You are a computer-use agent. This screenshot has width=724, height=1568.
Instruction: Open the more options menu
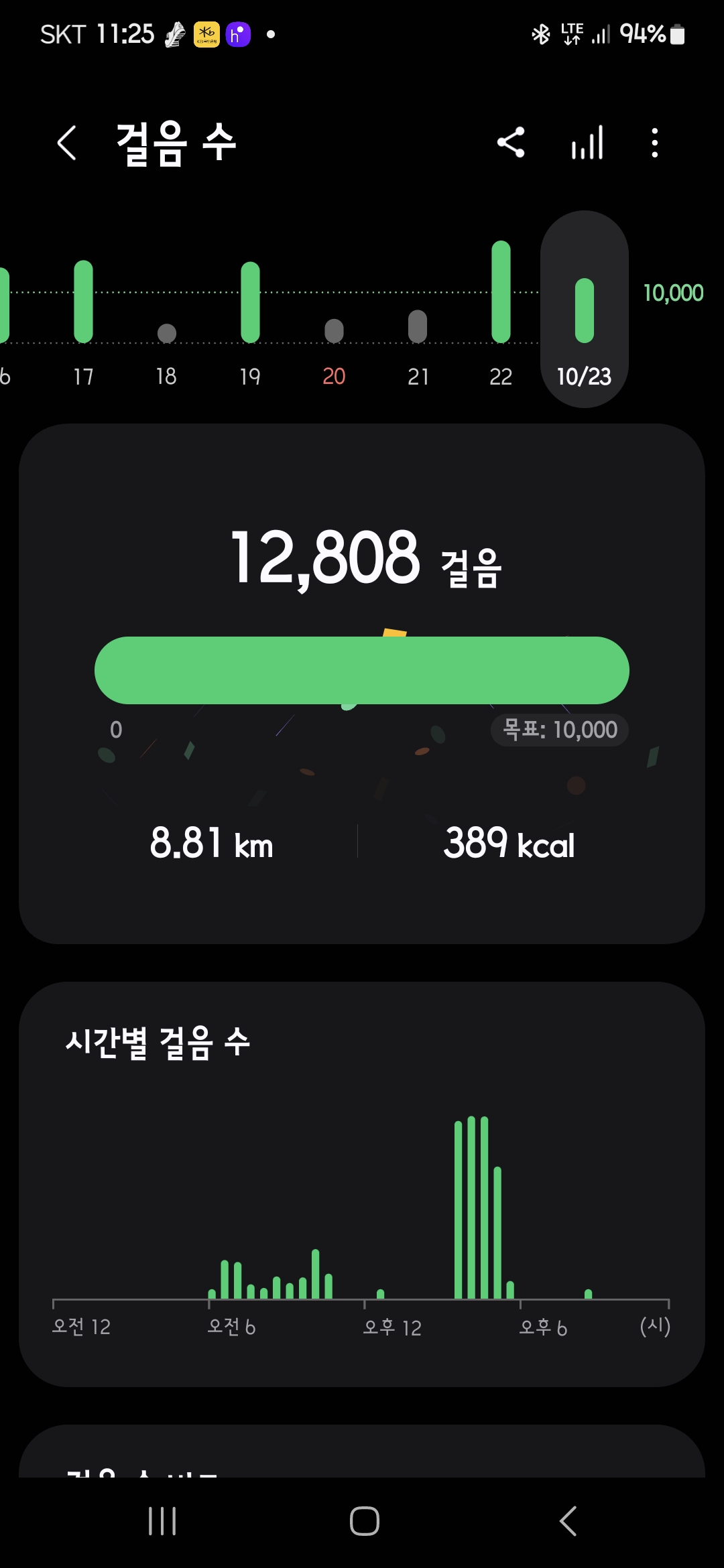654,143
